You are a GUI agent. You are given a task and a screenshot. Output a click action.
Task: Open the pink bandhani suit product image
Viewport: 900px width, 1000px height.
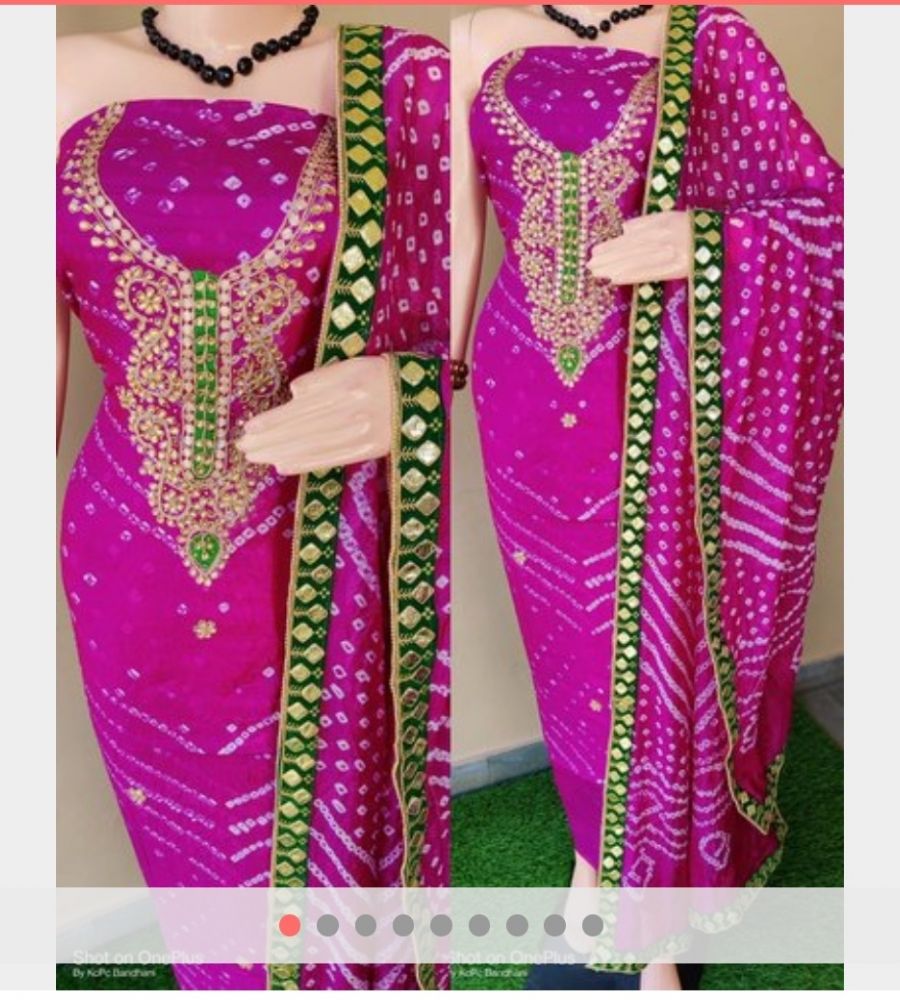click(450, 450)
